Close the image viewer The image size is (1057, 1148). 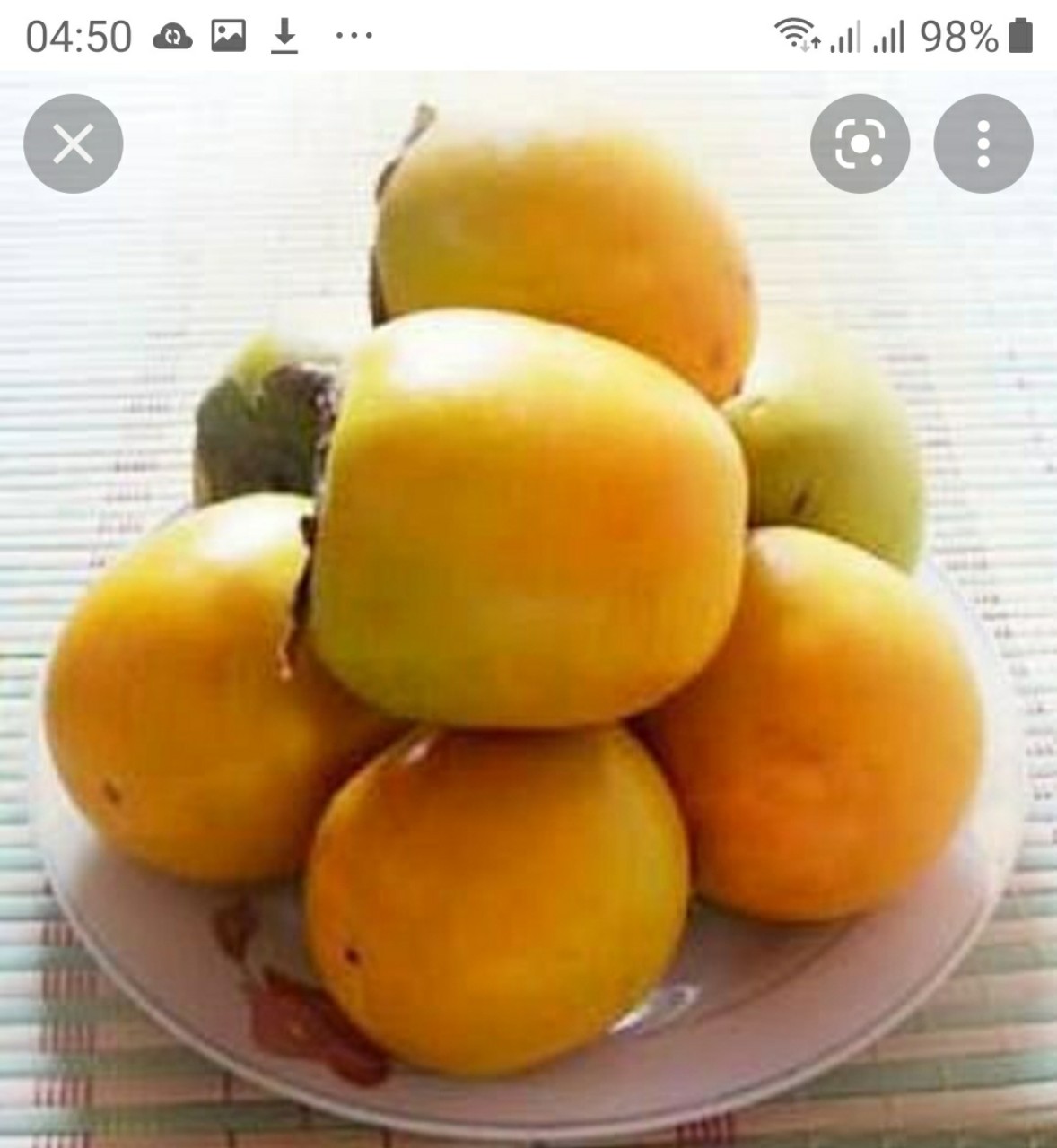pos(74,143)
